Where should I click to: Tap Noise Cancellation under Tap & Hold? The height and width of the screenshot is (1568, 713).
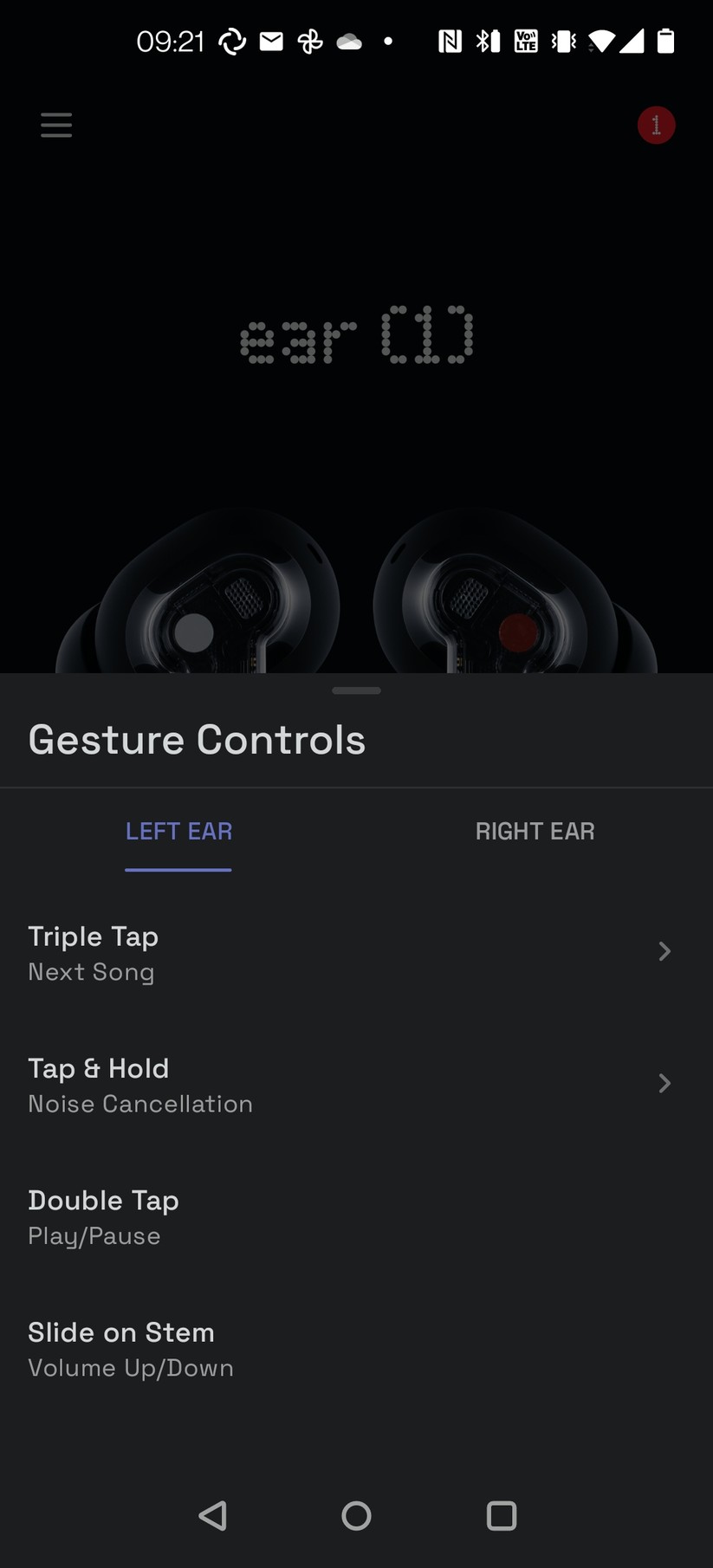[x=140, y=1104]
